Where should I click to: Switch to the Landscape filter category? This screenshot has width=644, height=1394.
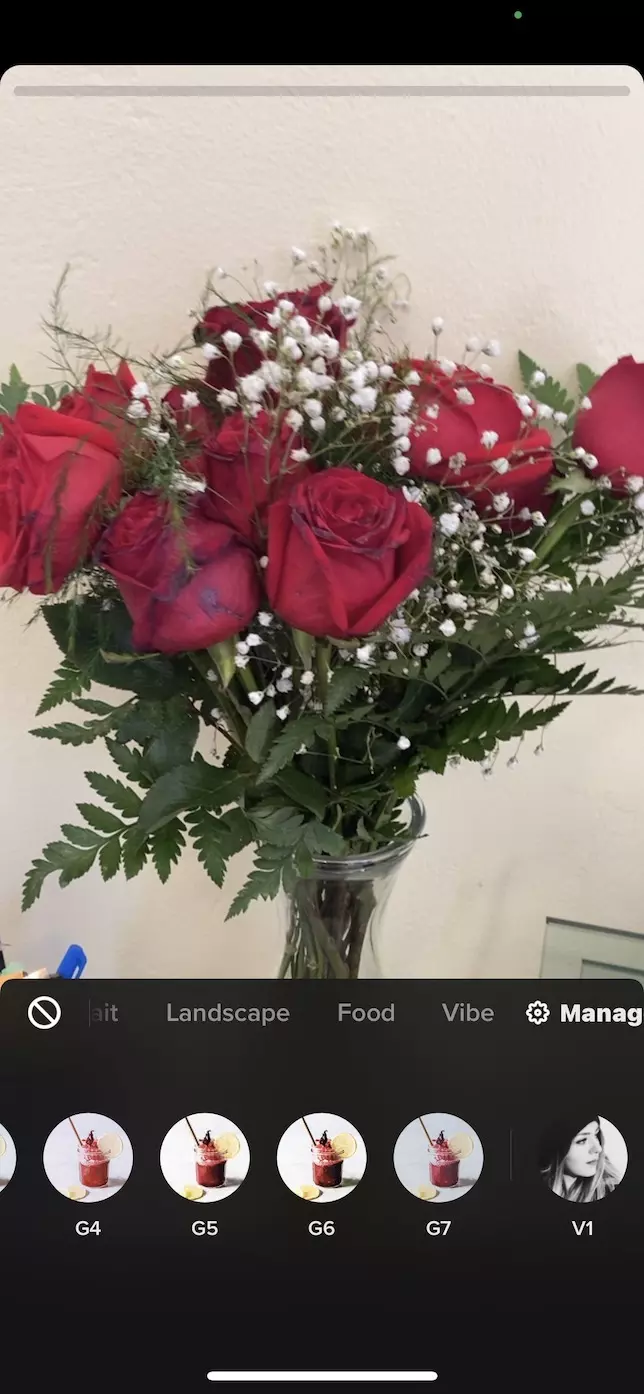227,1013
